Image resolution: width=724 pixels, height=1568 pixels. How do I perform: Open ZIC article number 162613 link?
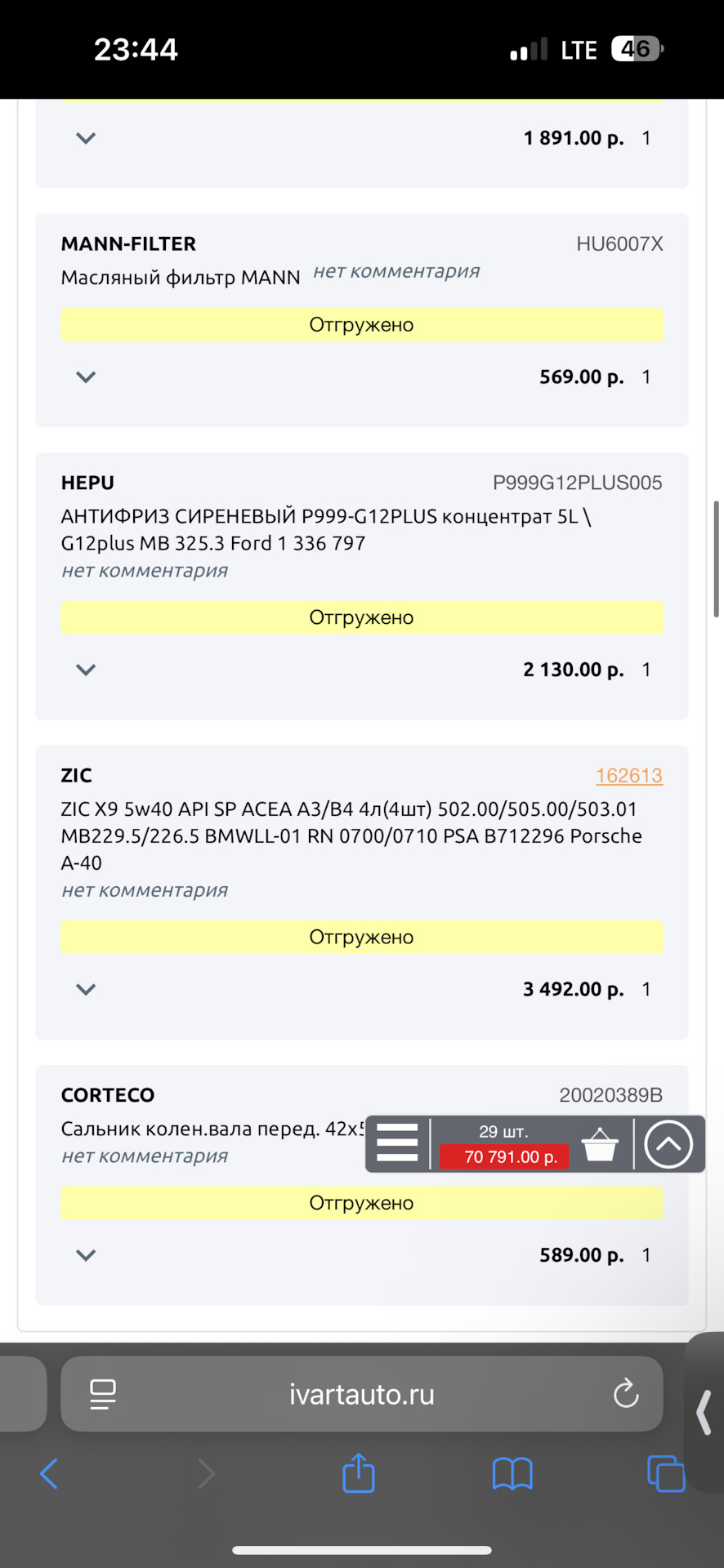coord(628,776)
